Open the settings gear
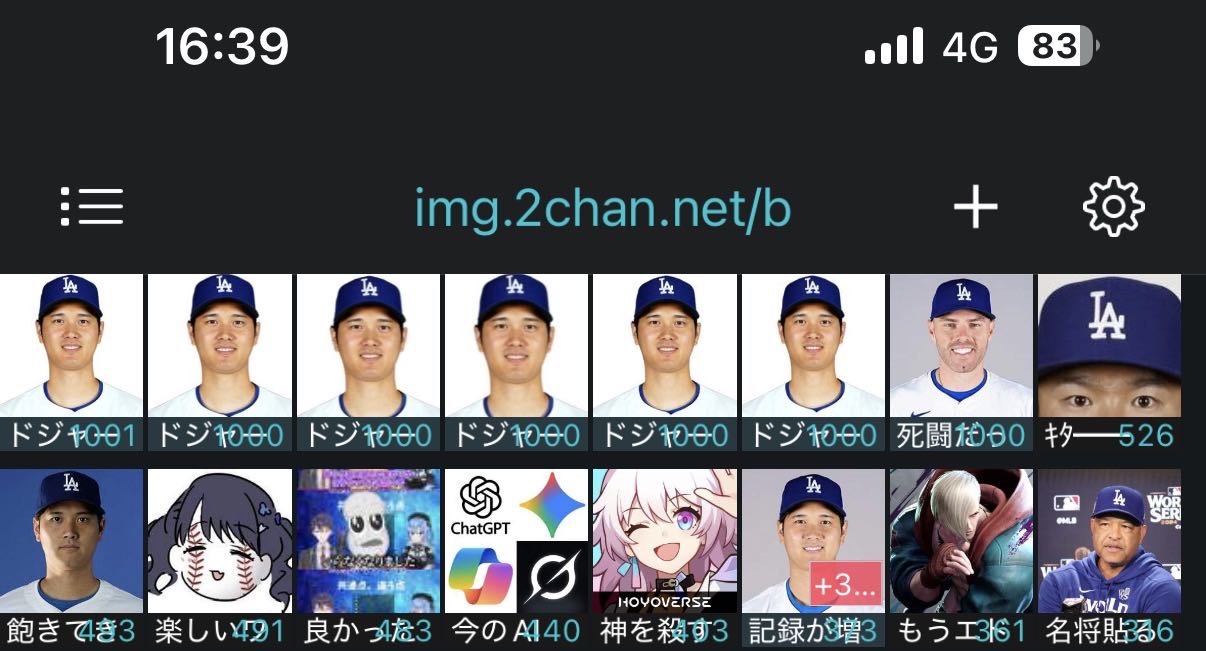This screenshot has height=651, width=1206. click(x=1113, y=208)
